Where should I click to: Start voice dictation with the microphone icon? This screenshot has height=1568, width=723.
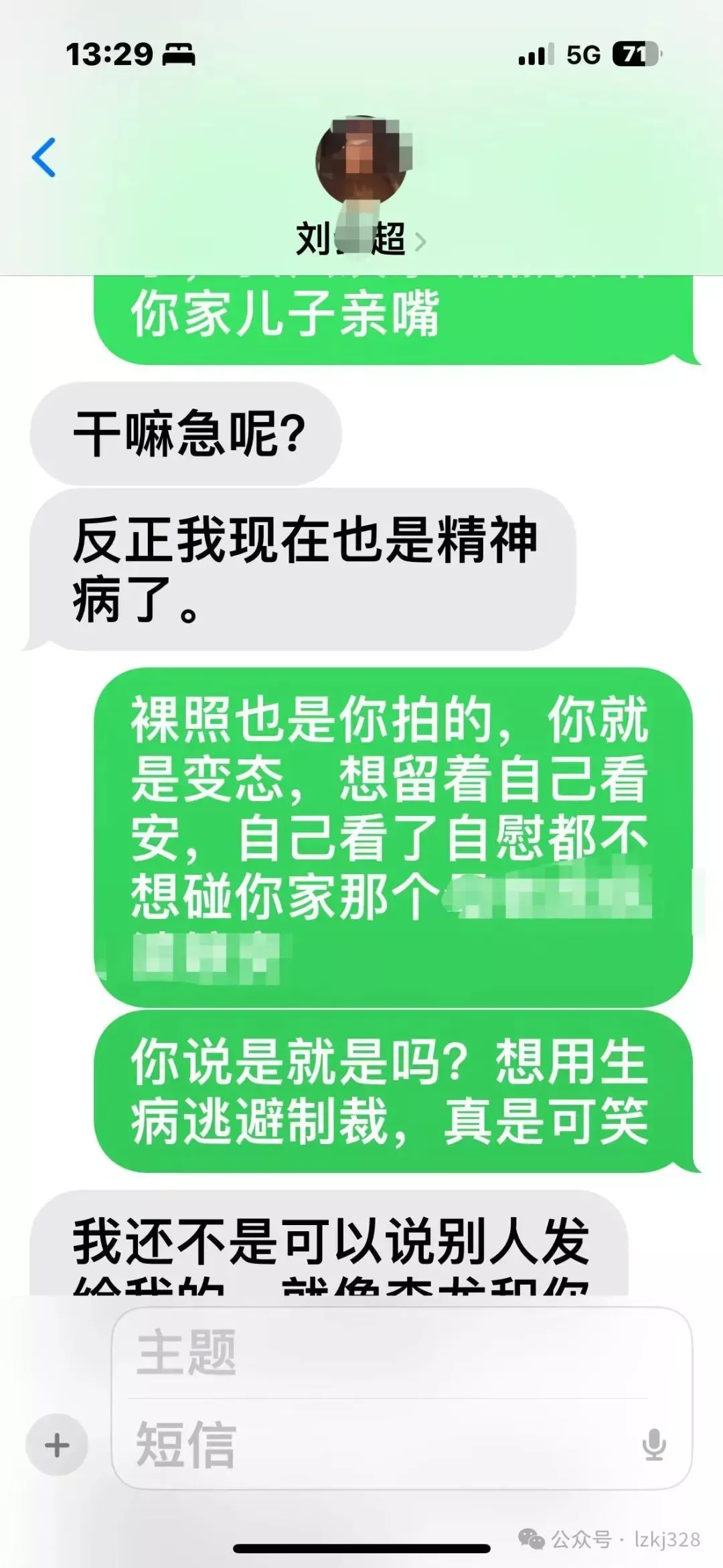point(654,1445)
